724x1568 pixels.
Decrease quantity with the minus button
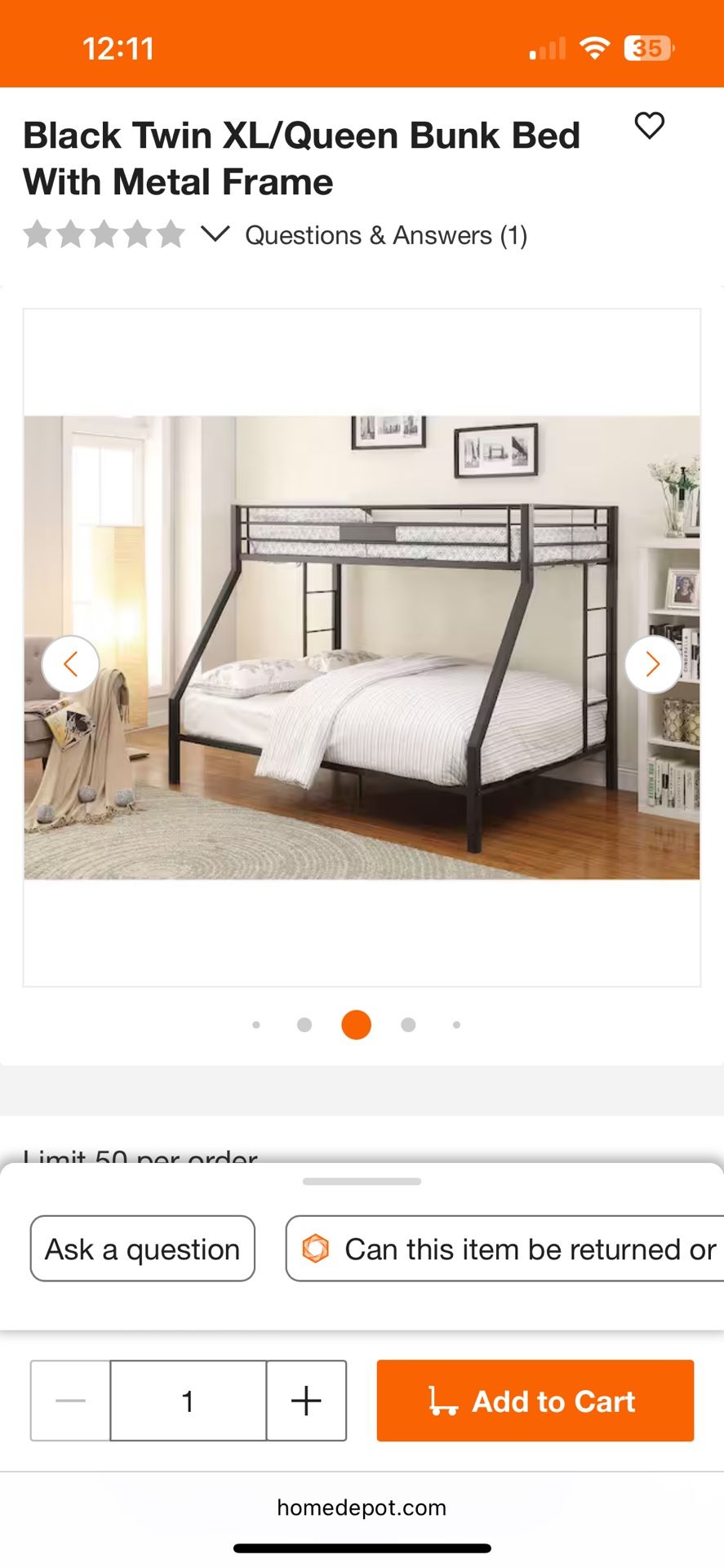(x=70, y=1401)
